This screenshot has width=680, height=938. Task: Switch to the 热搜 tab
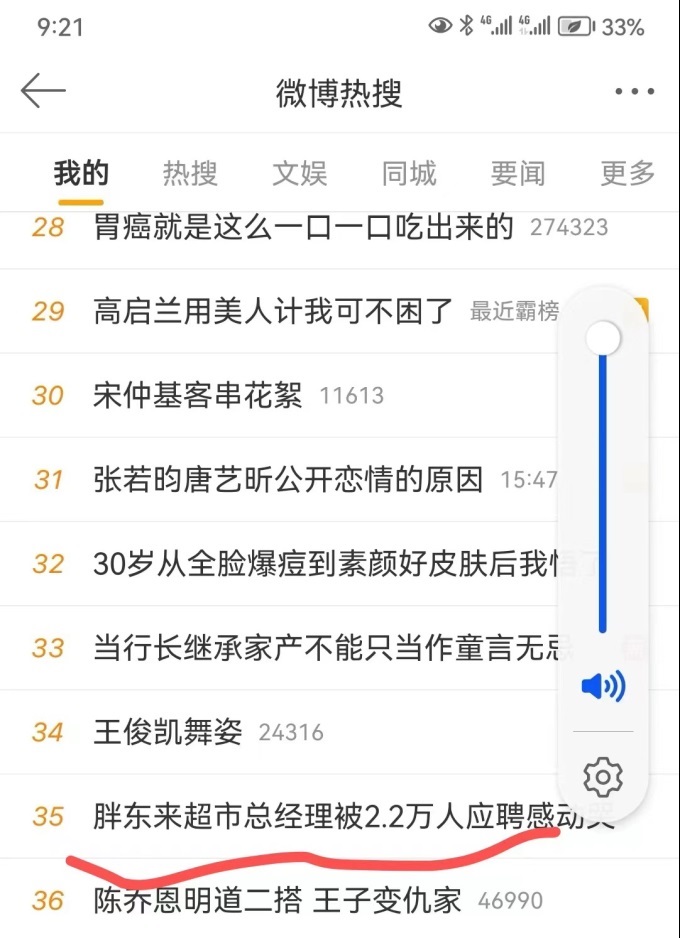[190, 173]
